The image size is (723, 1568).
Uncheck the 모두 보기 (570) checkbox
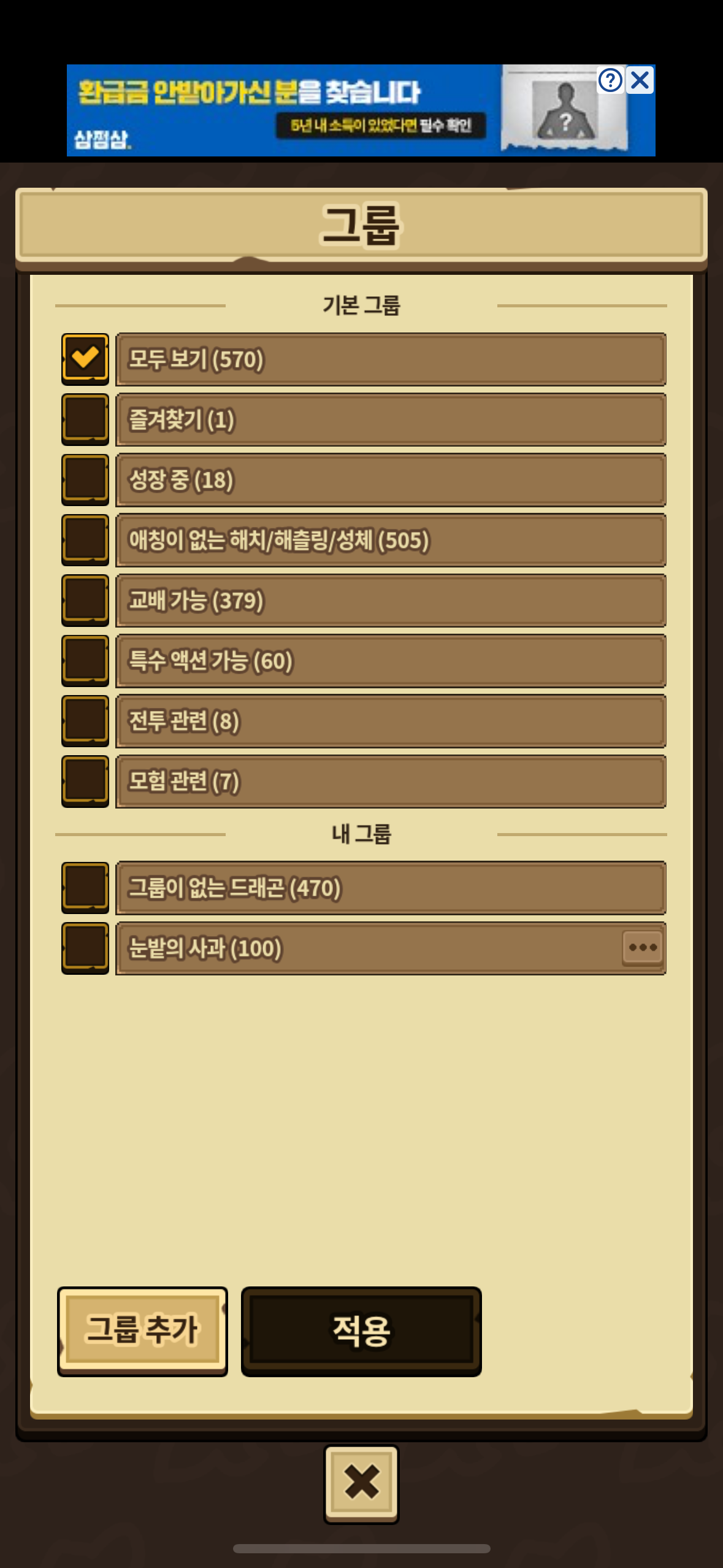tap(85, 359)
